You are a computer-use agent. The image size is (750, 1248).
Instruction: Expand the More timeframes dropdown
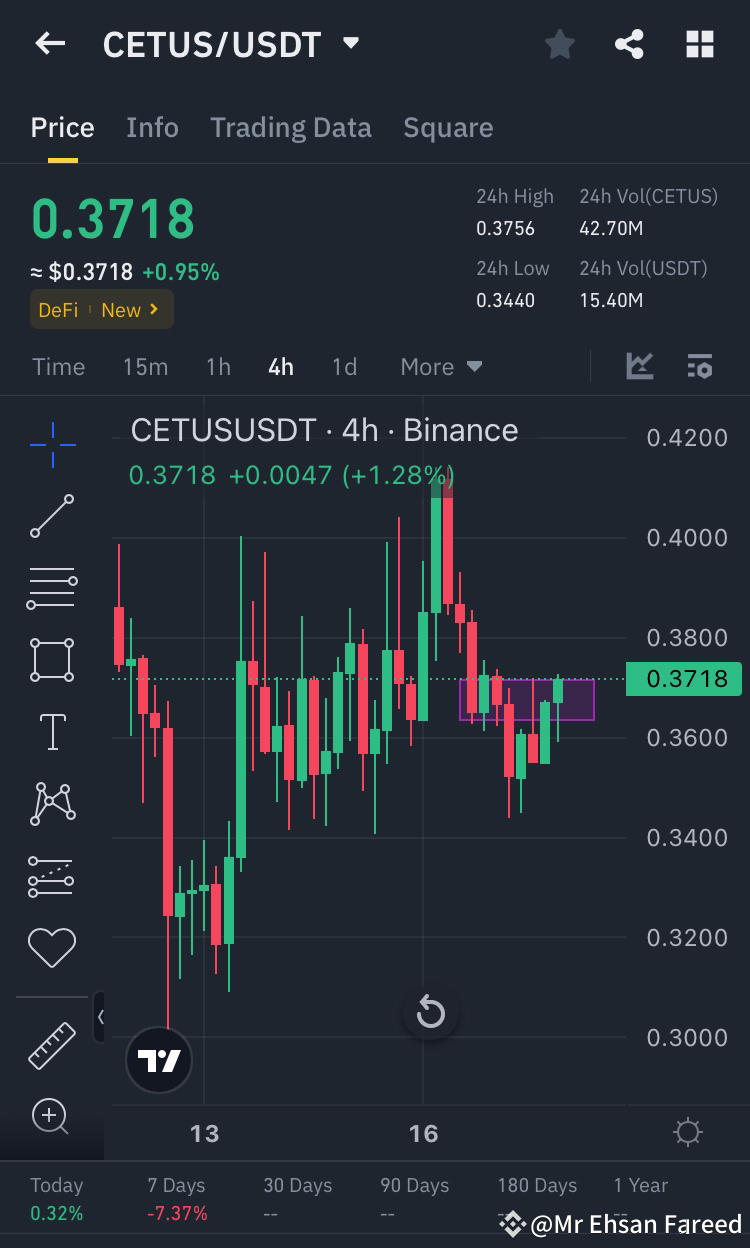441,366
